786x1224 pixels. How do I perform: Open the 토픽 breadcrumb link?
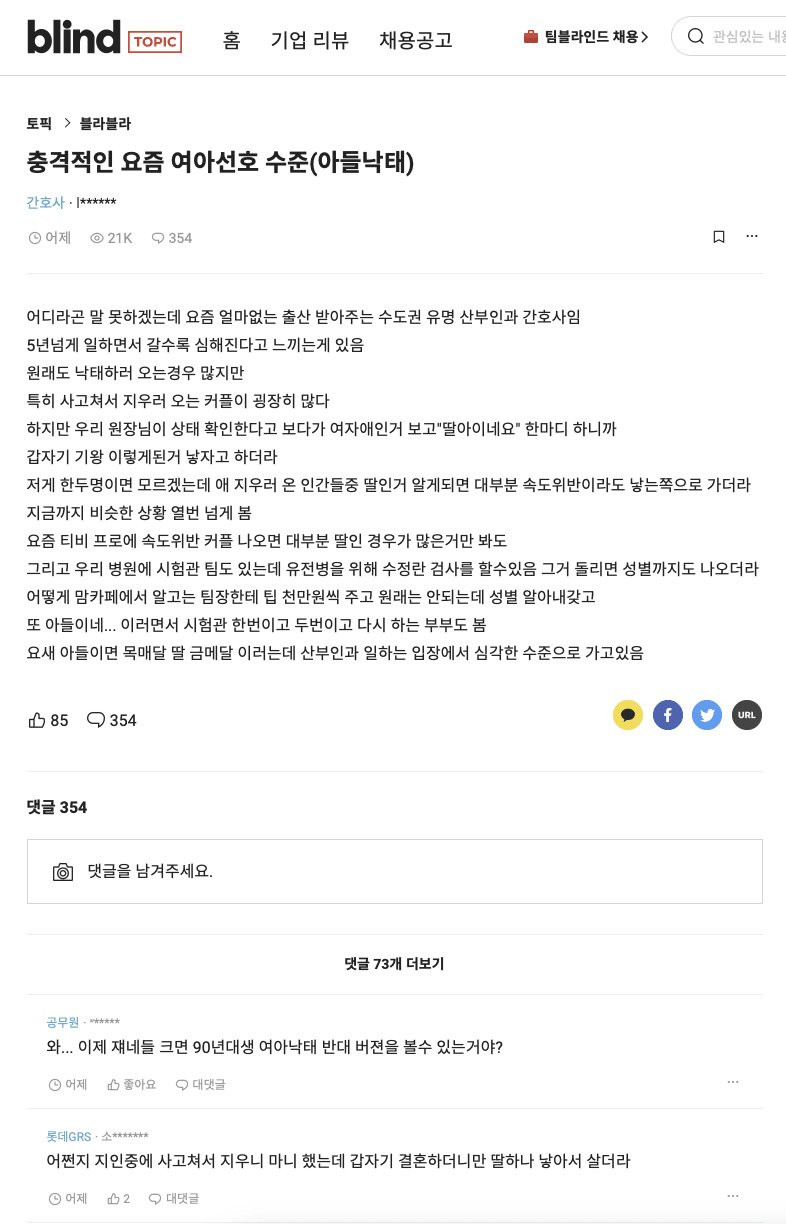(39, 124)
